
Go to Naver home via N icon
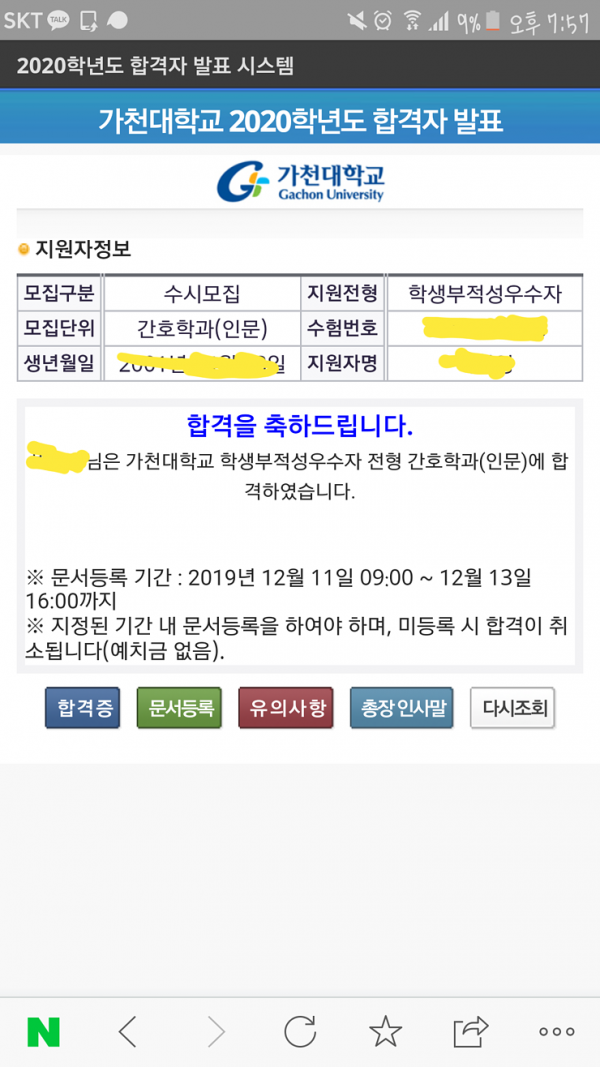[x=43, y=1031]
